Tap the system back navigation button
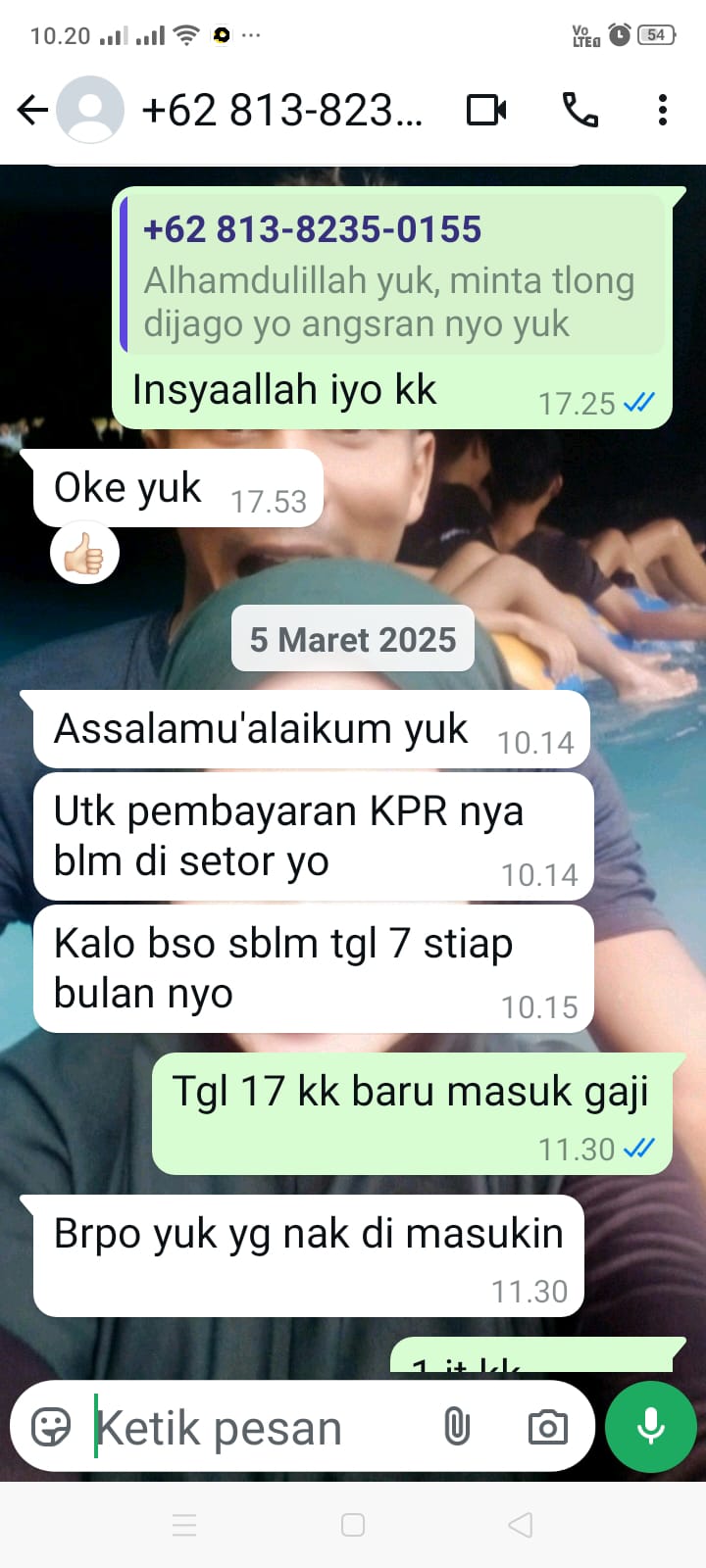Screen dimensions: 706x1568 click(x=521, y=1525)
